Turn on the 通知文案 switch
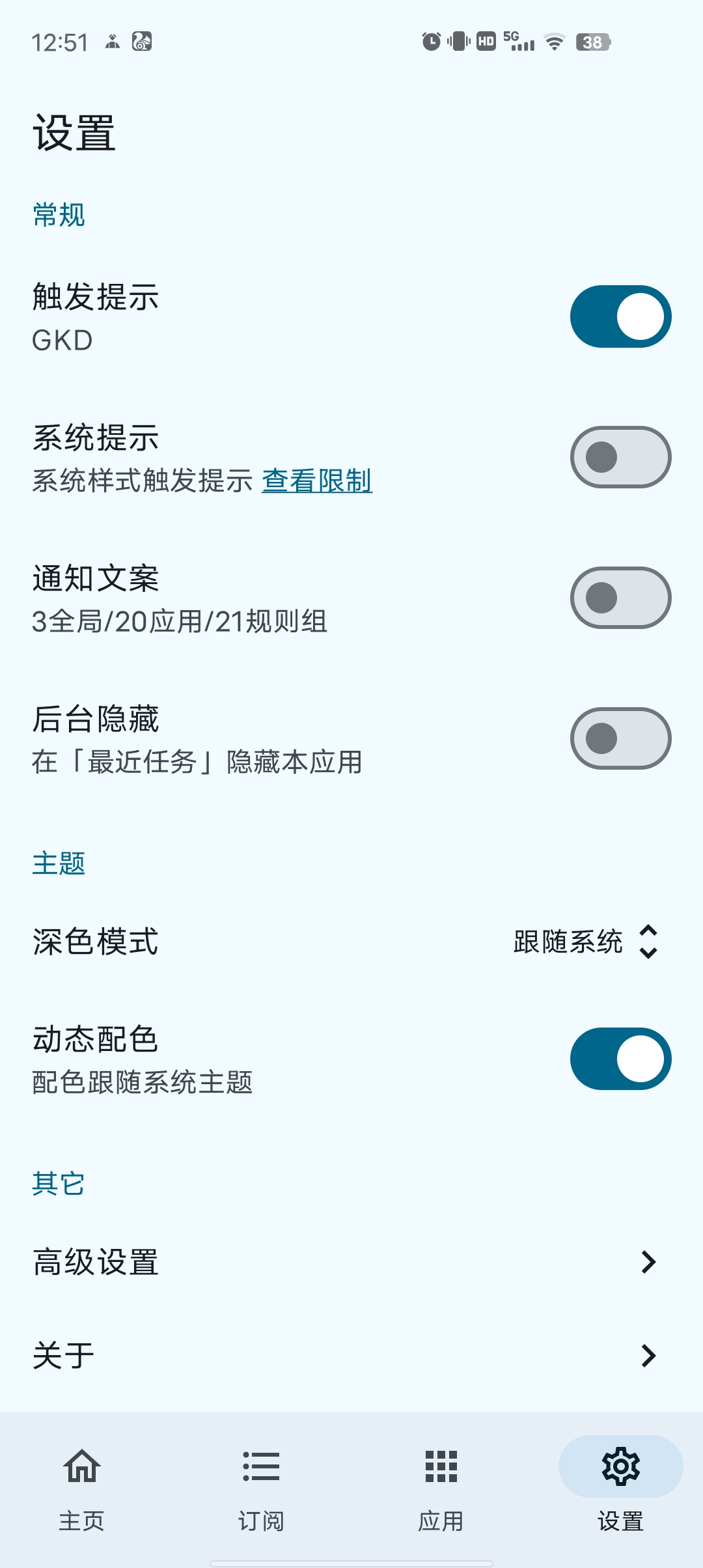The height and width of the screenshot is (1568, 703). pos(620,598)
